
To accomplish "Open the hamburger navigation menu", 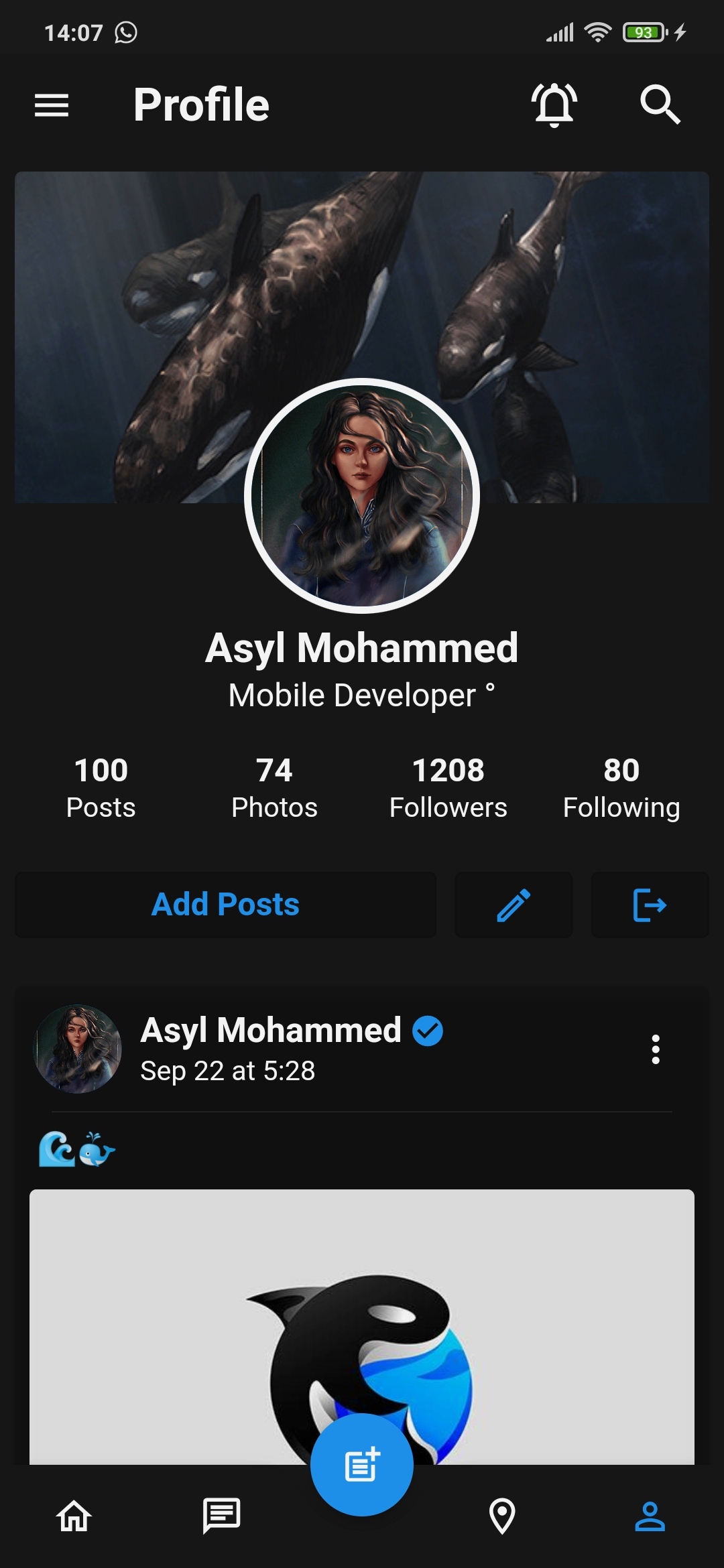I will pyautogui.click(x=51, y=105).
